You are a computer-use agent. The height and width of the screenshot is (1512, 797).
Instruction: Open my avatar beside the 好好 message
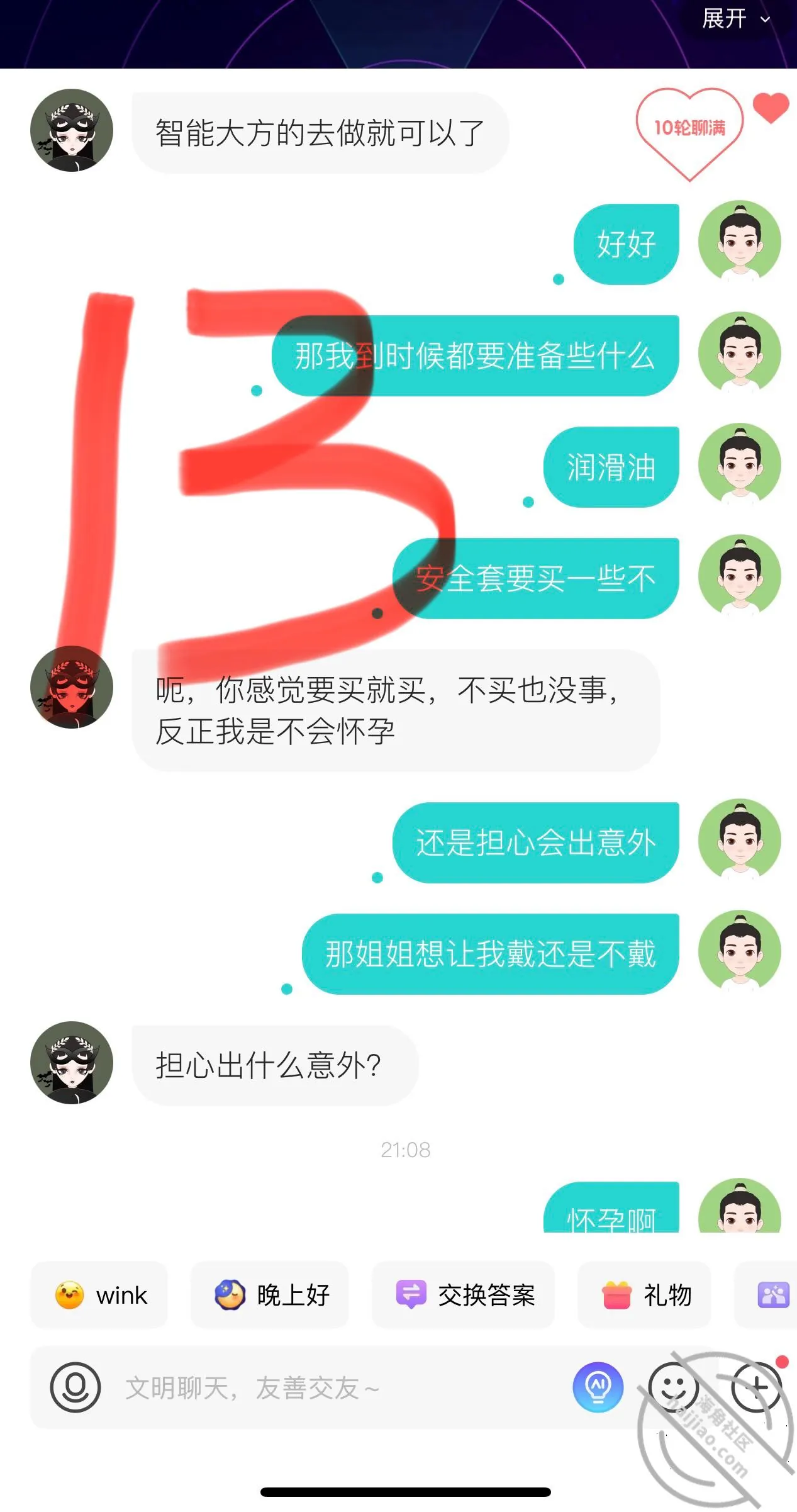tap(740, 242)
